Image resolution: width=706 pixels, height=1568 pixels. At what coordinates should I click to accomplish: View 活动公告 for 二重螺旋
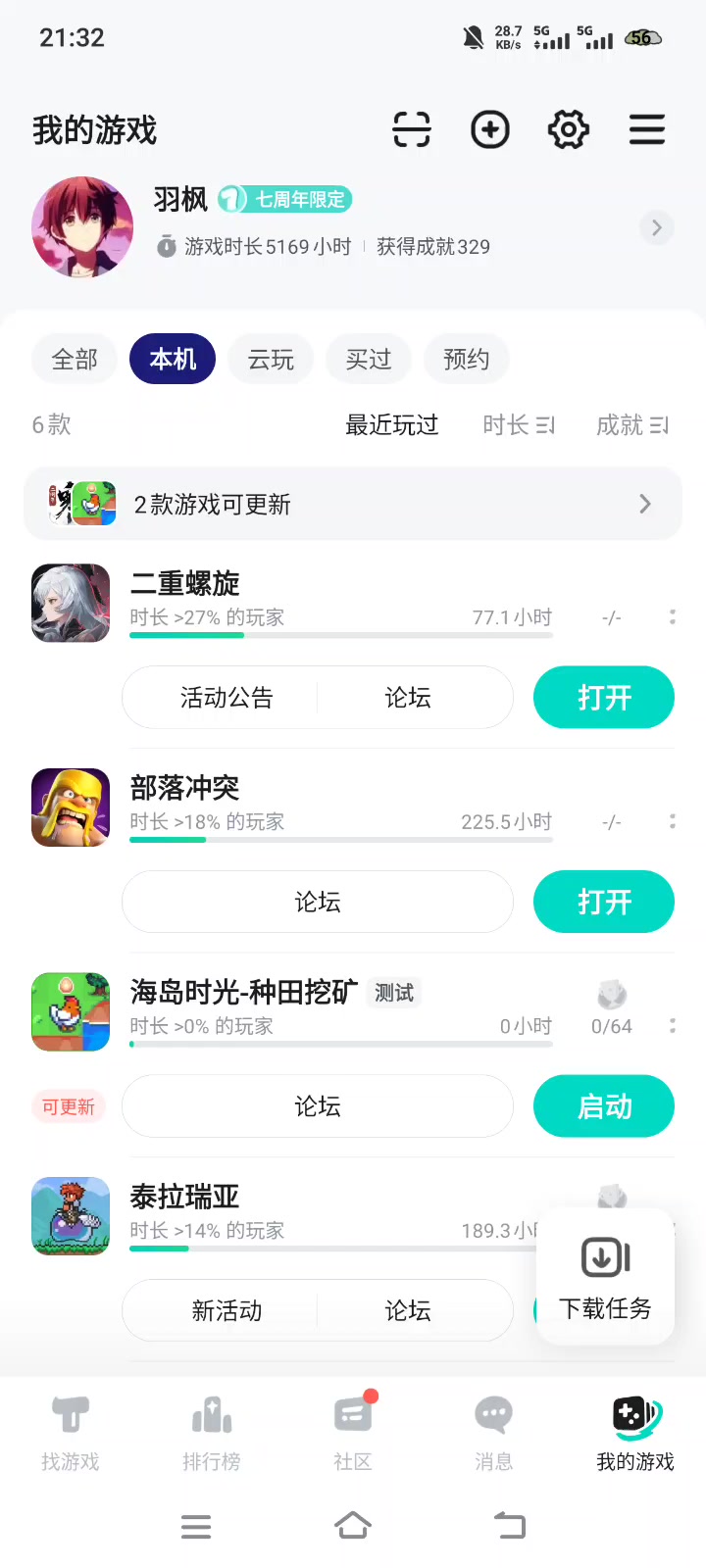coord(227,698)
